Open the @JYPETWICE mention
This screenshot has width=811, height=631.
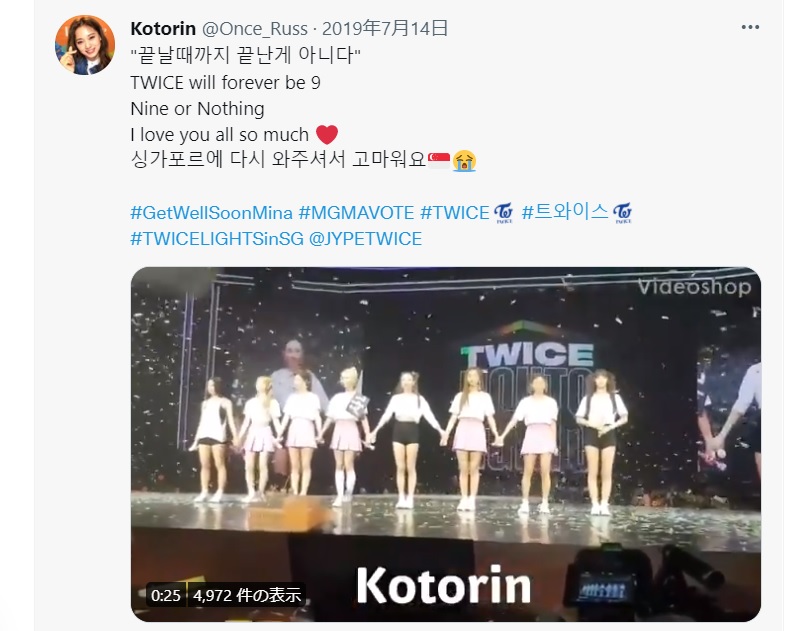pos(367,238)
